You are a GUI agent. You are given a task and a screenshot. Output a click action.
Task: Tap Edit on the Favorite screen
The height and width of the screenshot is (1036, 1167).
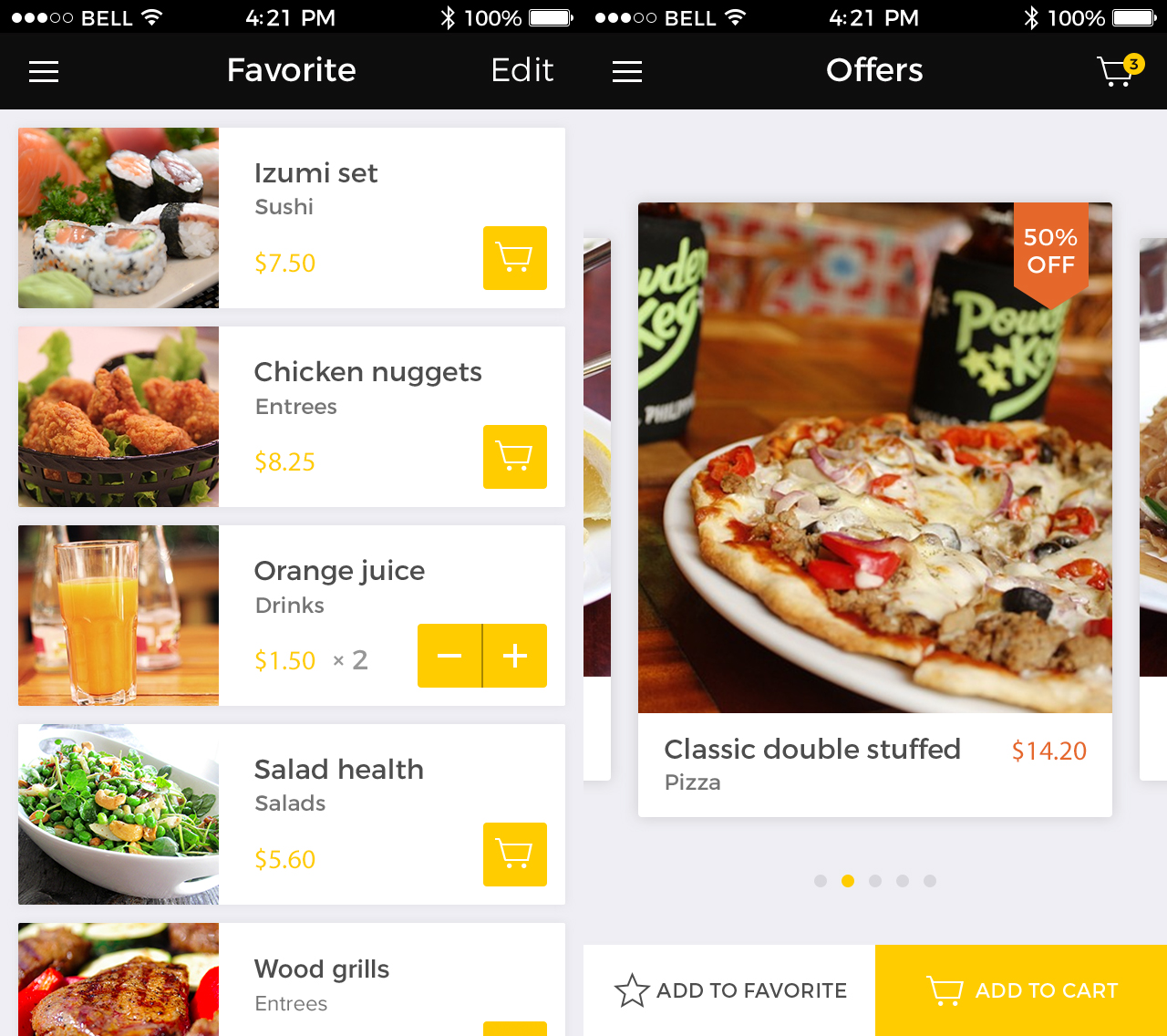(522, 70)
